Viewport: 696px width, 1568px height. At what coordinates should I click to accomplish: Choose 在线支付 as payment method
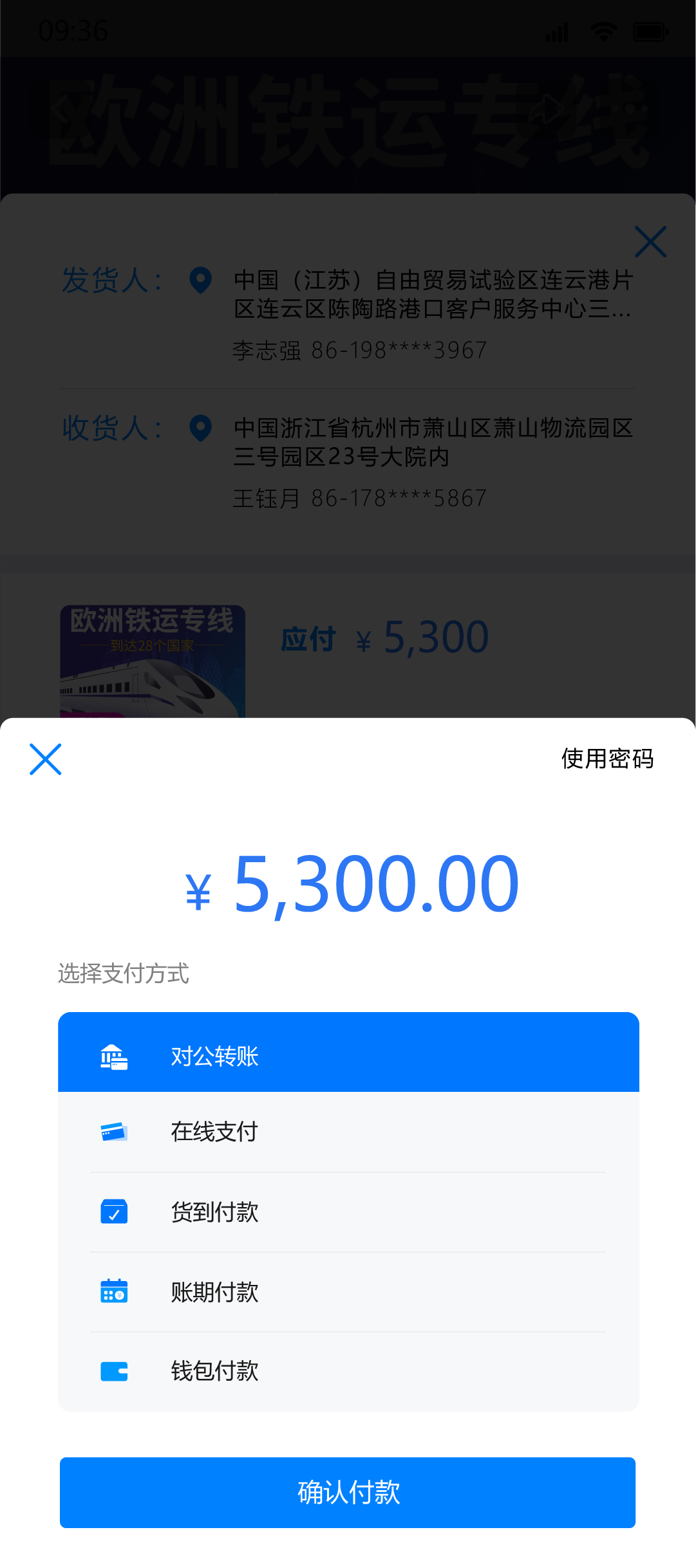coord(348,1132)
